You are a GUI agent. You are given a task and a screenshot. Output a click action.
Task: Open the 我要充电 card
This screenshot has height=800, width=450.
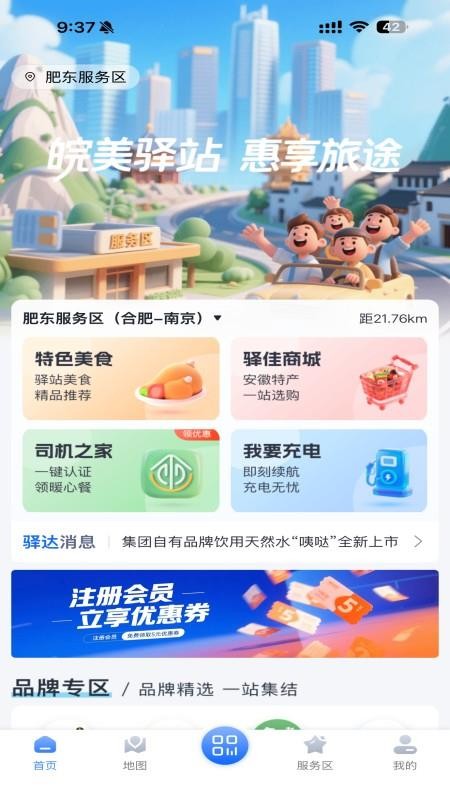tap(329, 470)
